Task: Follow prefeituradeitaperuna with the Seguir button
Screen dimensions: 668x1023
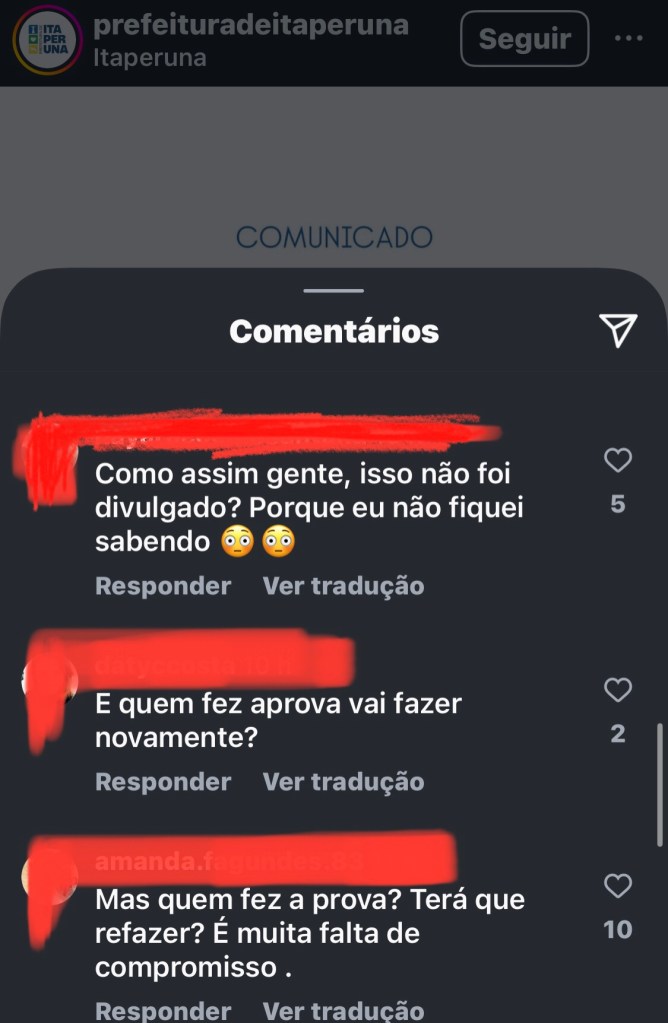Action: (524, 40)
